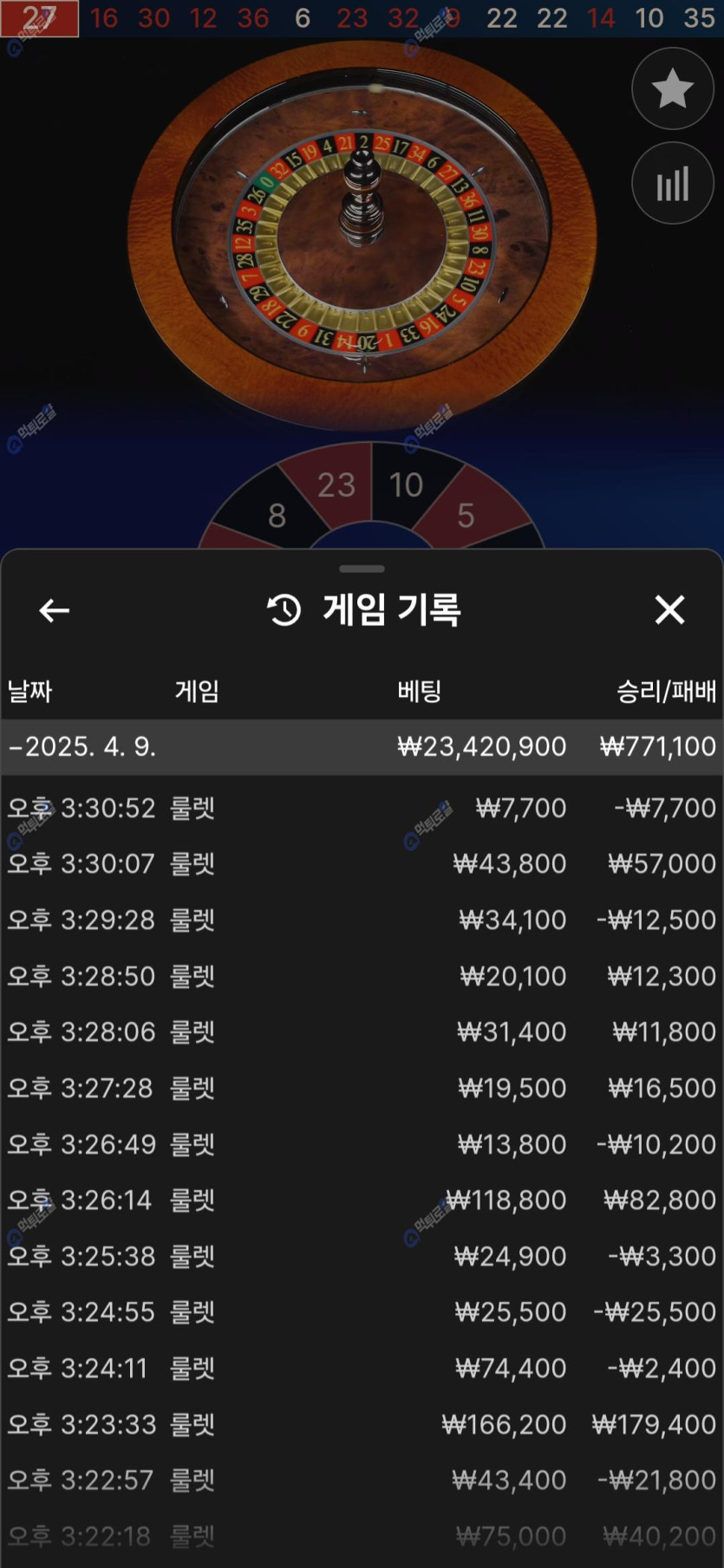Image resolution: width=724 pixels, height=1568 pixels.
Task: Select the 오후 3:28:50 roulette record
Action: (x=362, y=976)
